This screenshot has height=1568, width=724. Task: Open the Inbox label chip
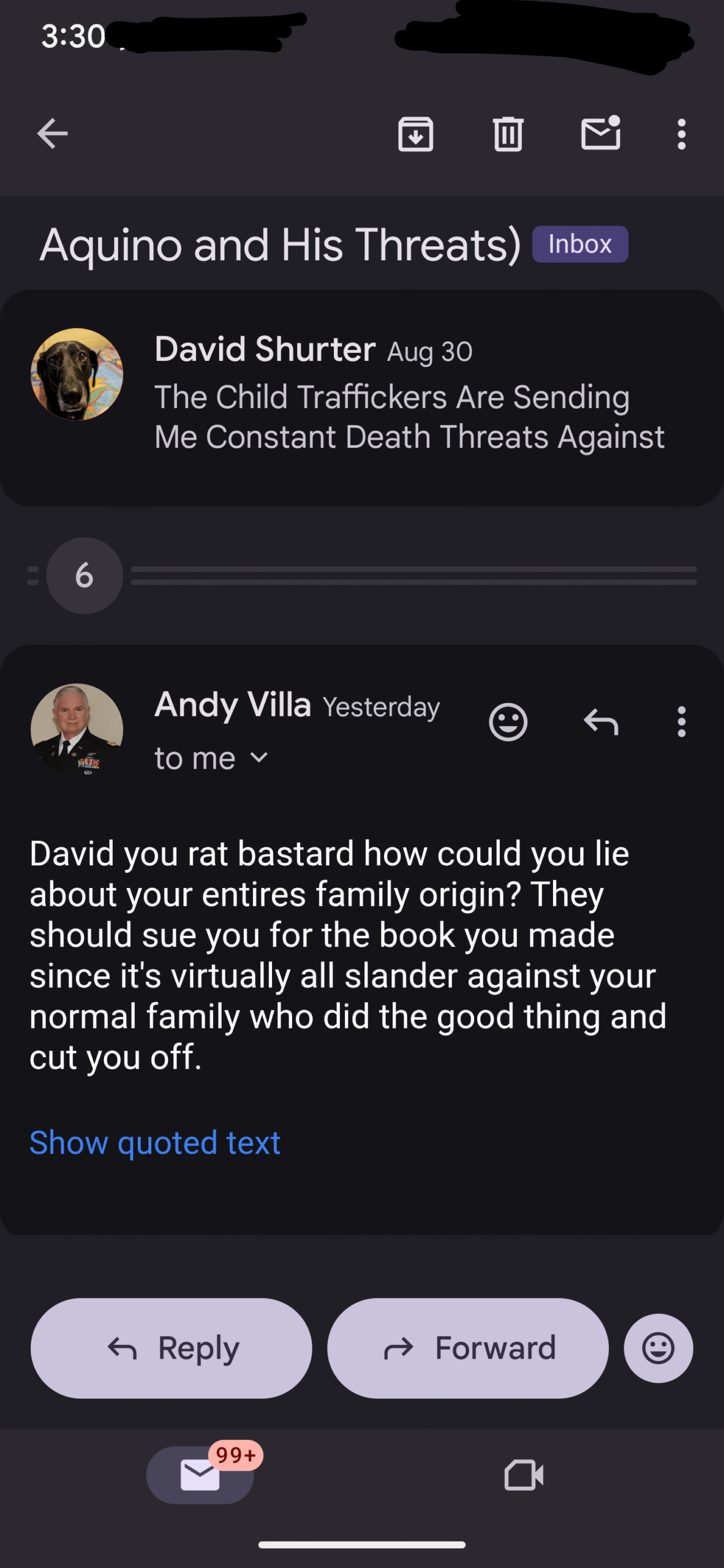tap(580, 244)
